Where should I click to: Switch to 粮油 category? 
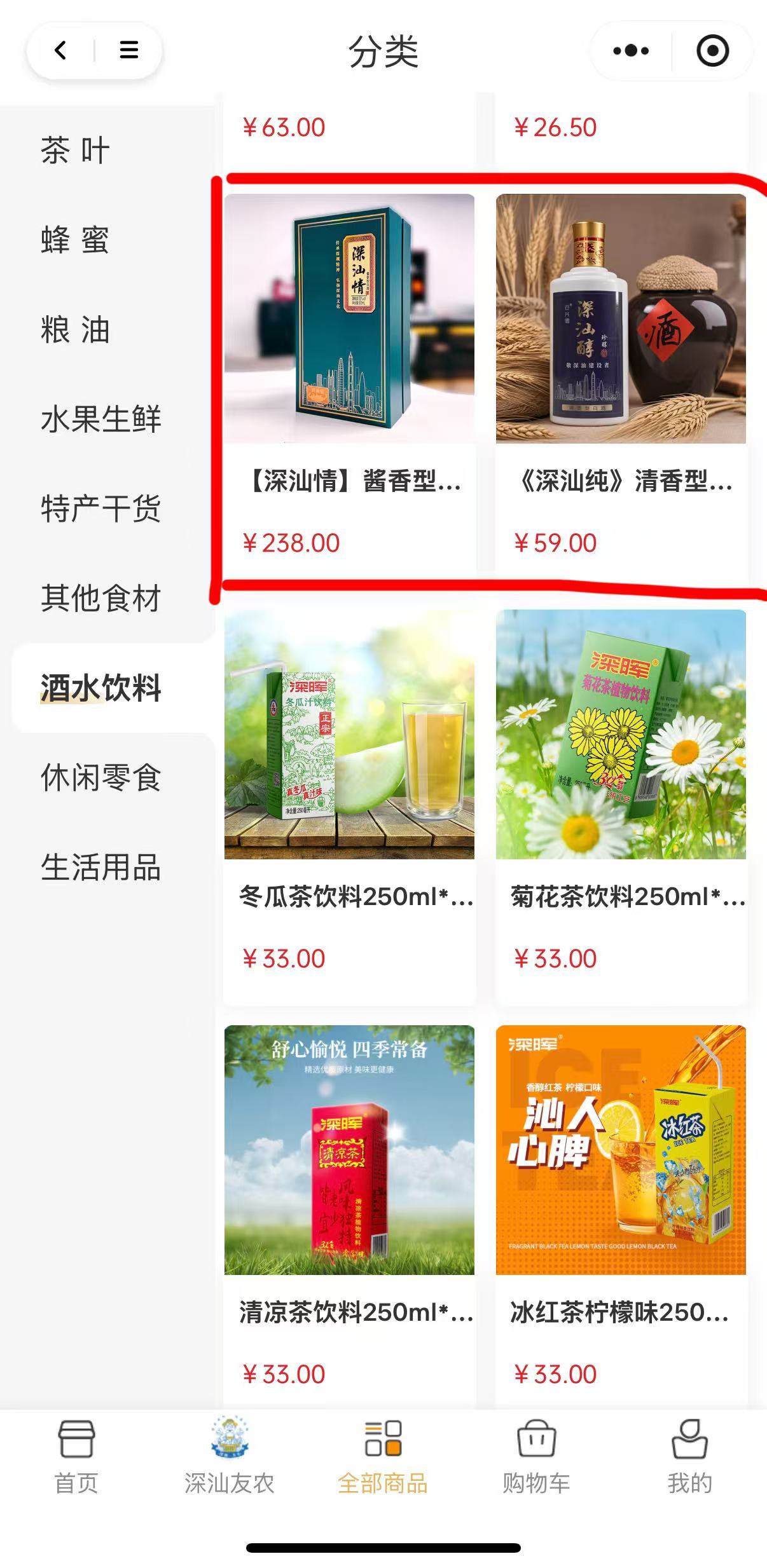[76, 330]
